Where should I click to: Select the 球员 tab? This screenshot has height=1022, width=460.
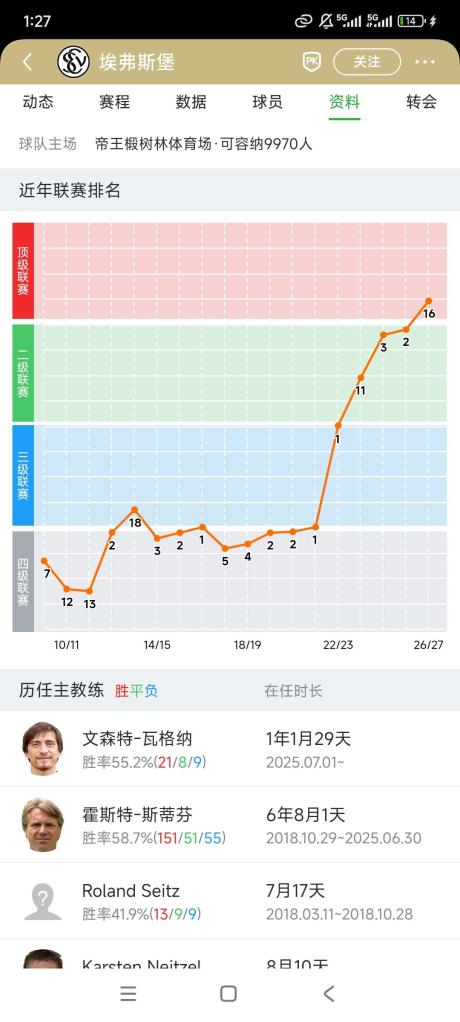(x=268, y=102)
